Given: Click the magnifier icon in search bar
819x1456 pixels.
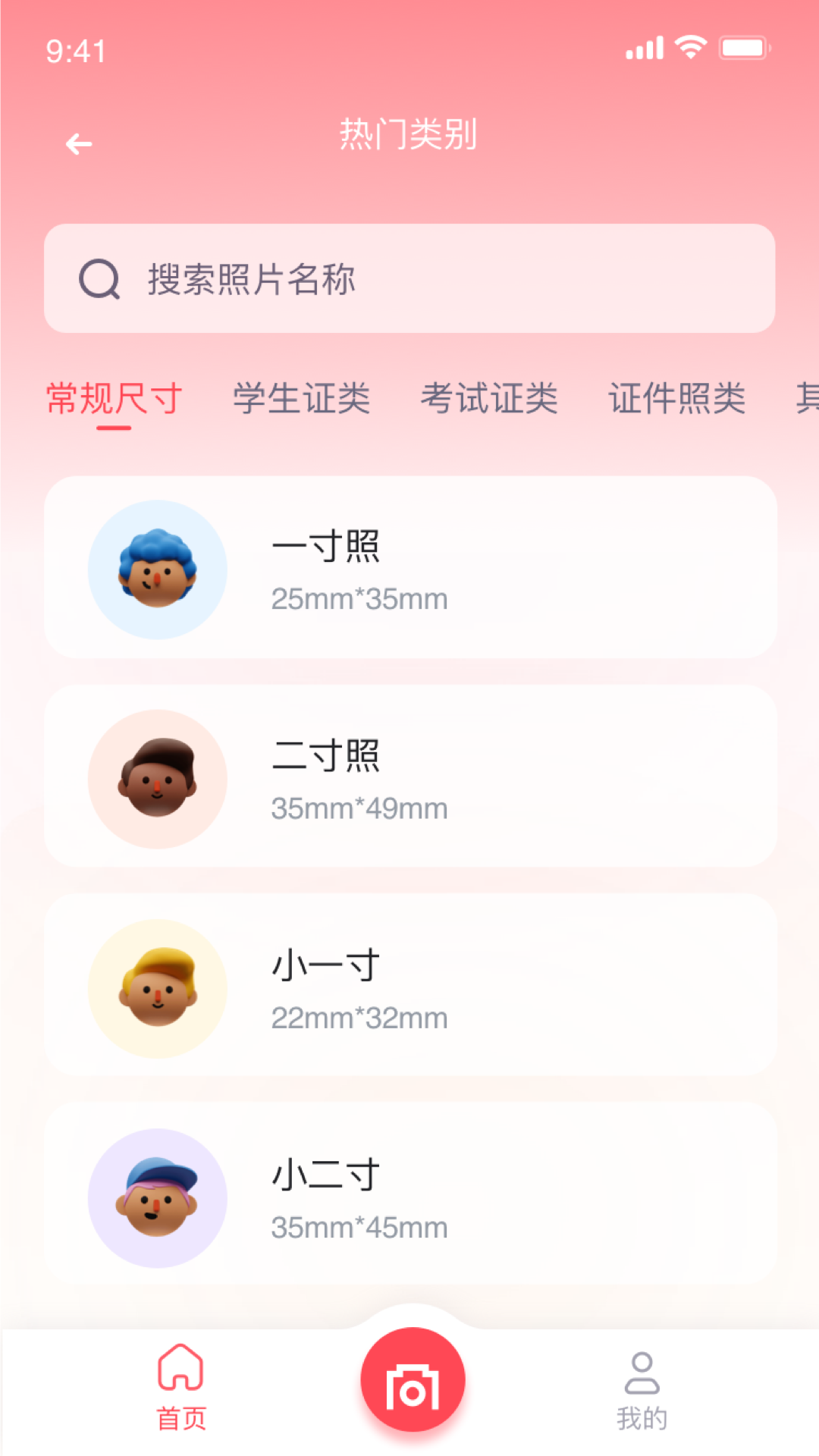Looking at the screenshot, I should point(101,279).
